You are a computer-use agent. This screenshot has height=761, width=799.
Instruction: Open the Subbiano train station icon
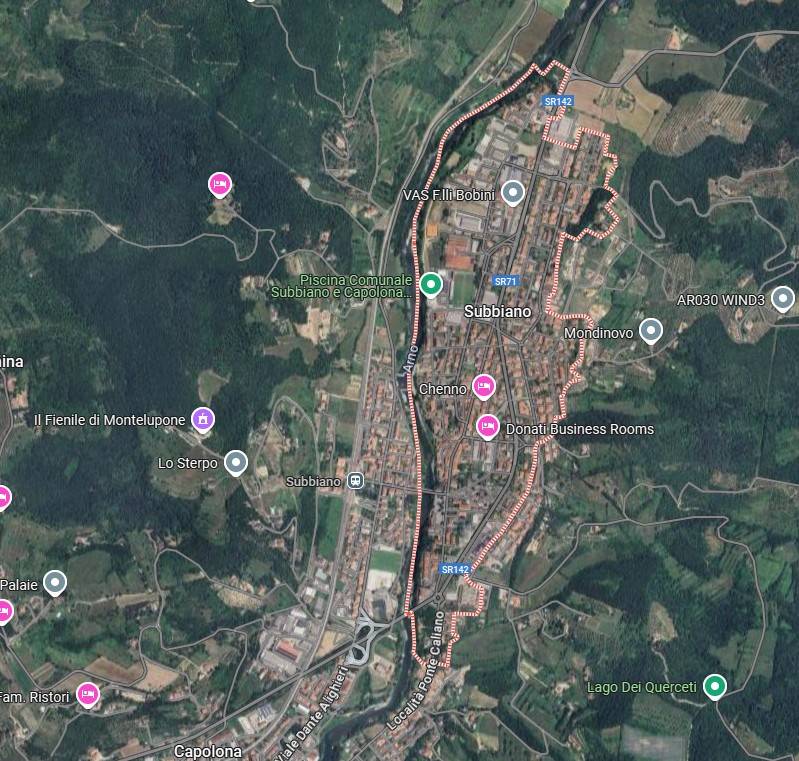(x=355, y=481)
